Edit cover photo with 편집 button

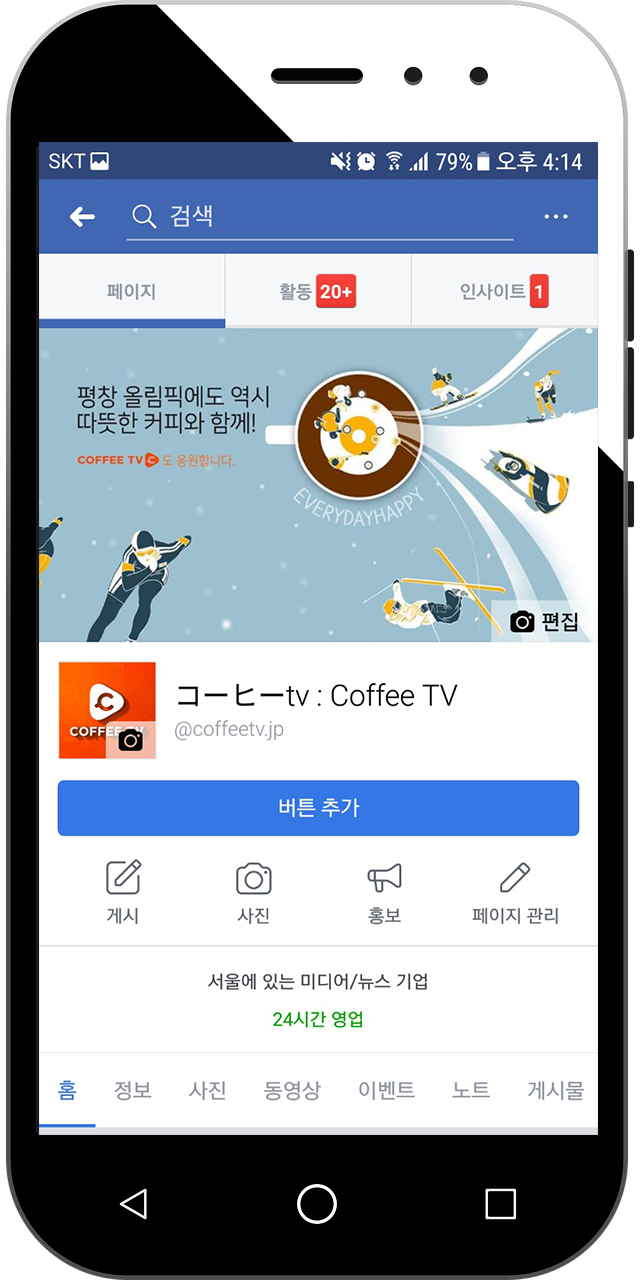tap(545, 621)
